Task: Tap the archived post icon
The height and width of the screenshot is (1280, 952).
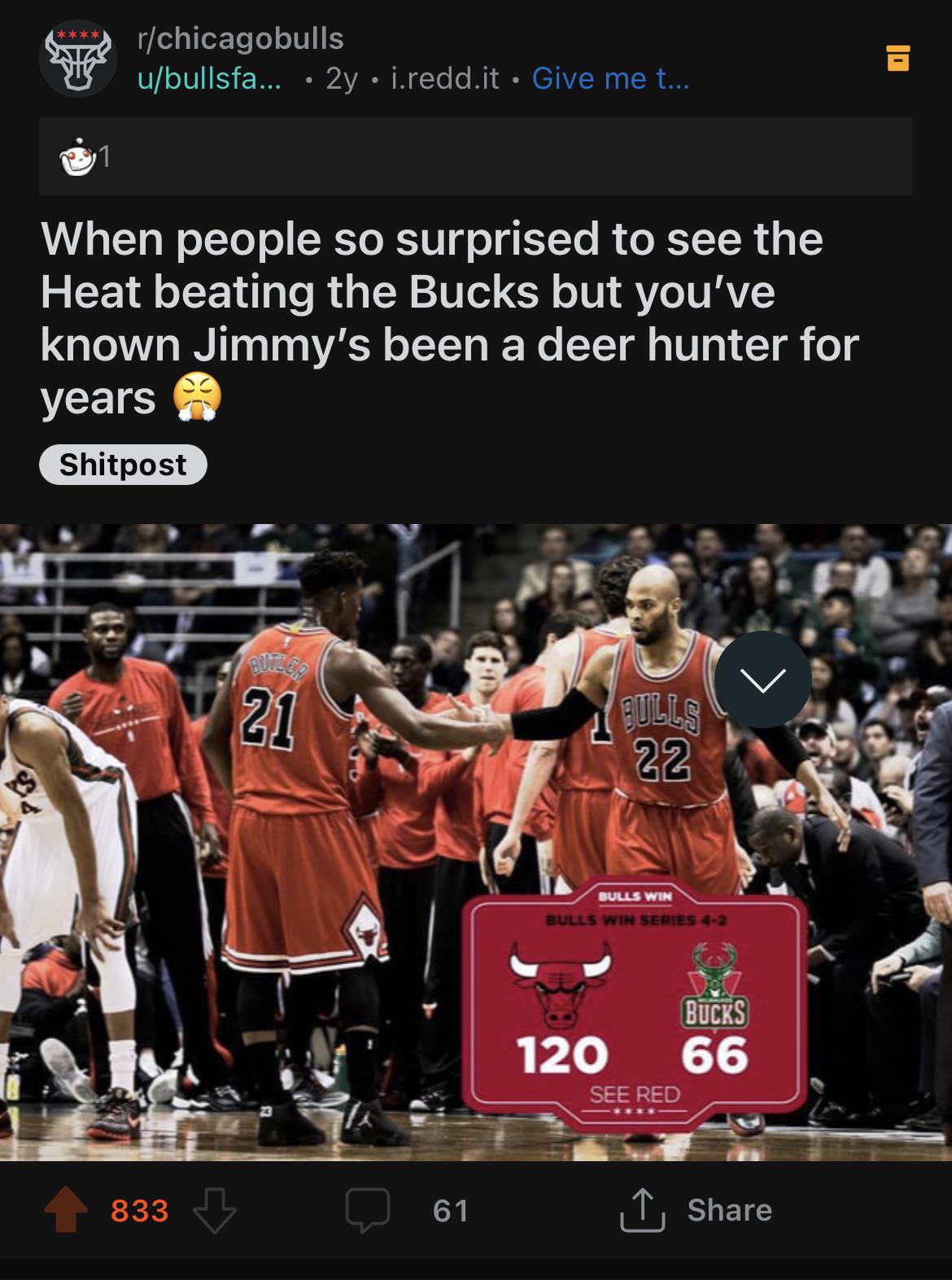Action: click(897, 59)
